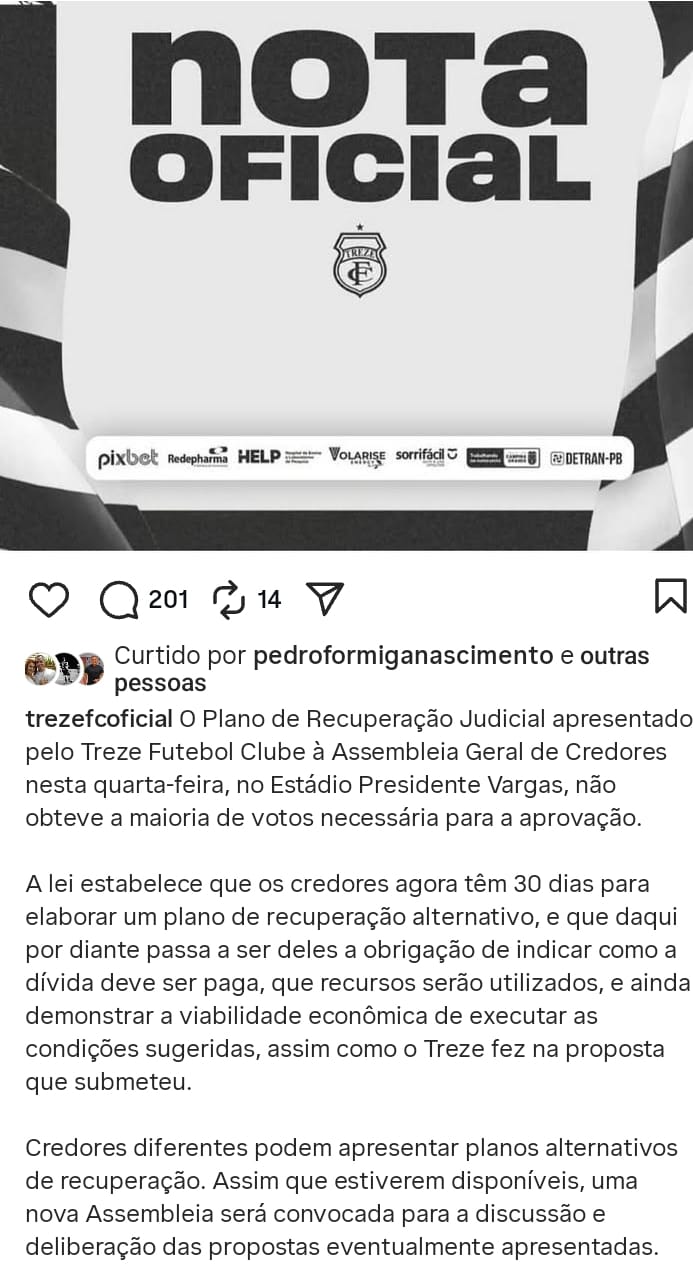Like the Treze Nota Oficial post

(48, 599)
